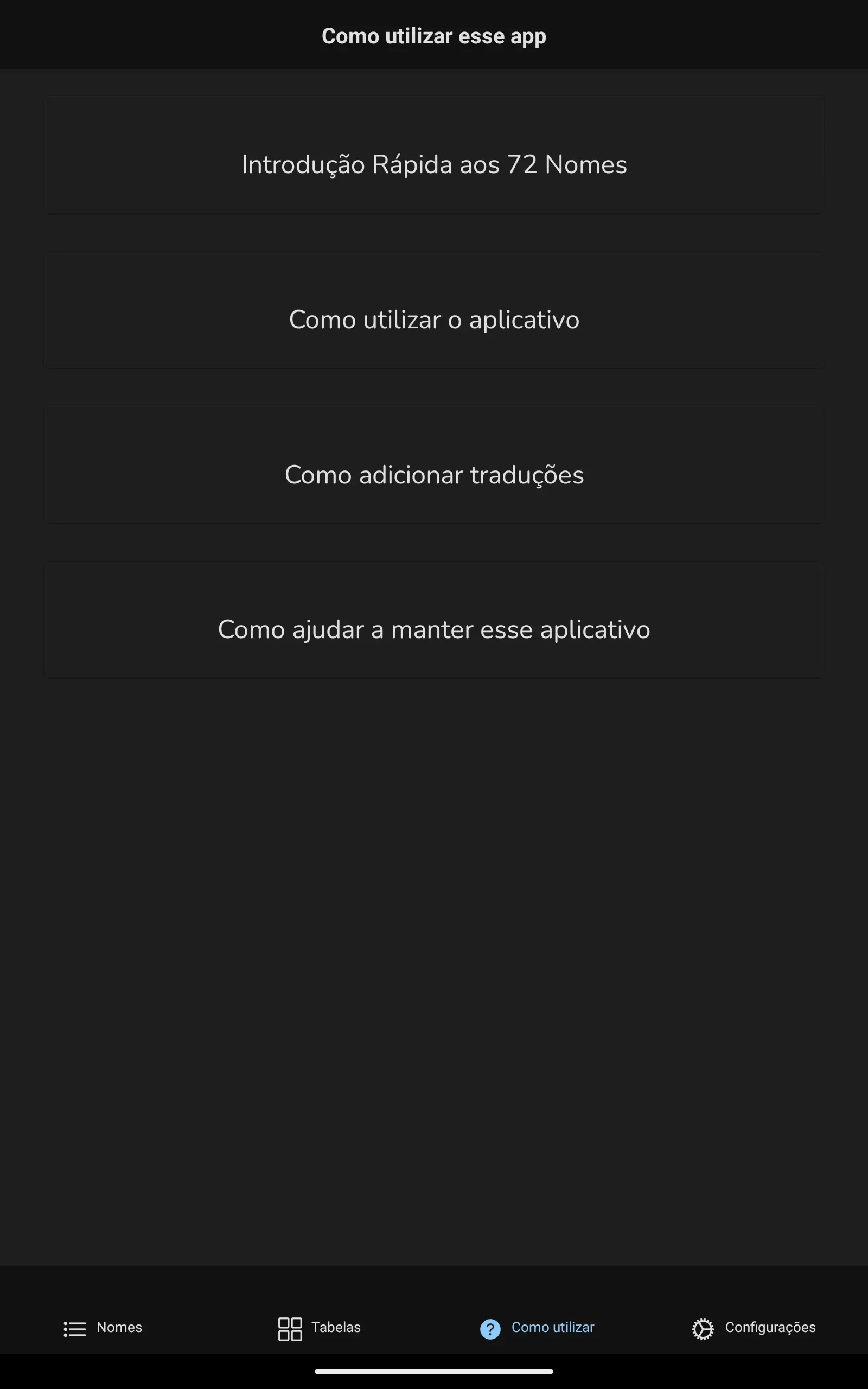Click the list icon next to upper Nomes label
The width and height of the screenshot is (868, 1389).
75,266
